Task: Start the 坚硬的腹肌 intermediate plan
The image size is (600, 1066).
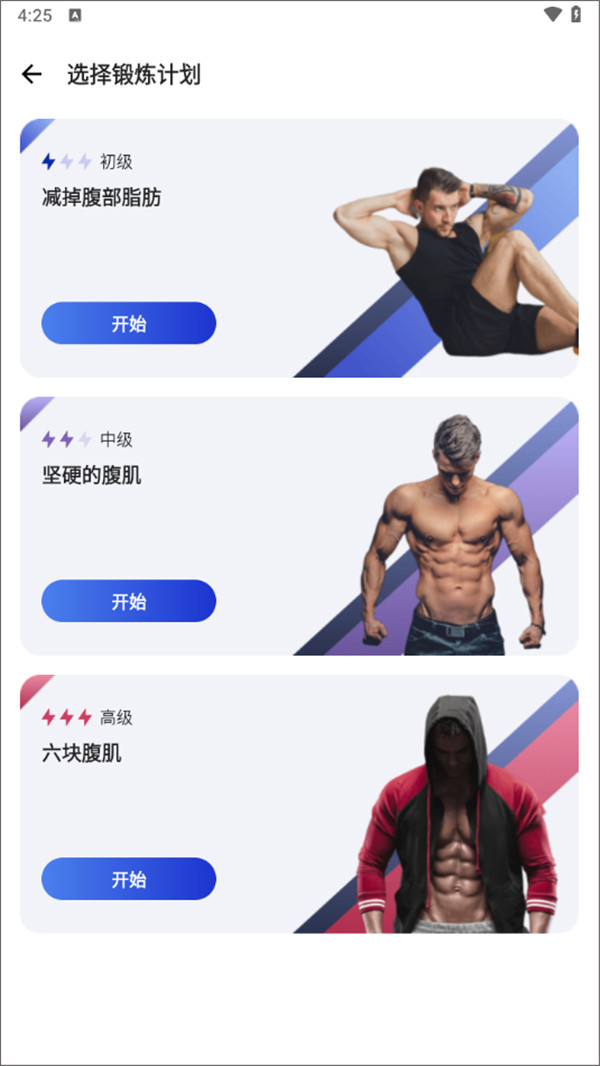Action: [x=128, y=601]
